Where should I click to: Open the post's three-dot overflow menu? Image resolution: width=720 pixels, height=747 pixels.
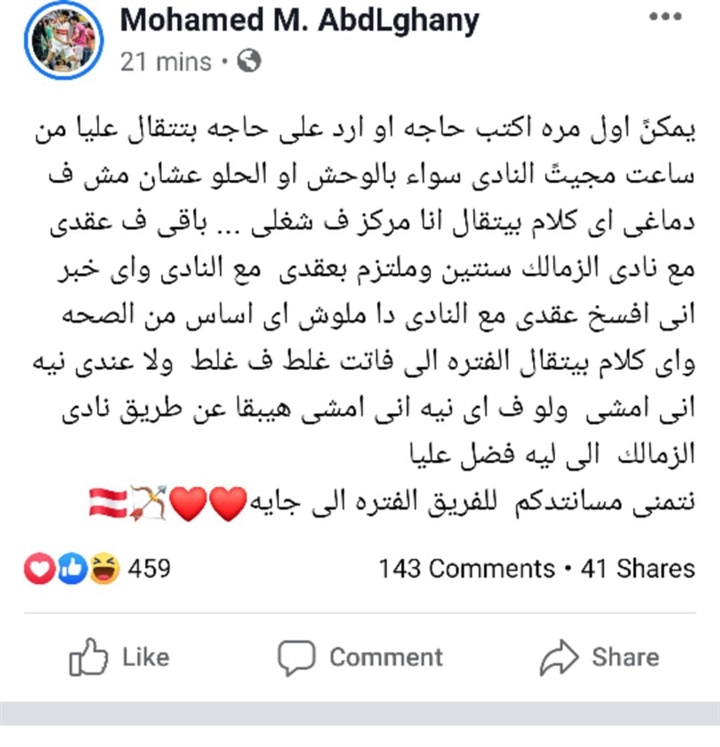pyautogui.click(x=665, y=18)
